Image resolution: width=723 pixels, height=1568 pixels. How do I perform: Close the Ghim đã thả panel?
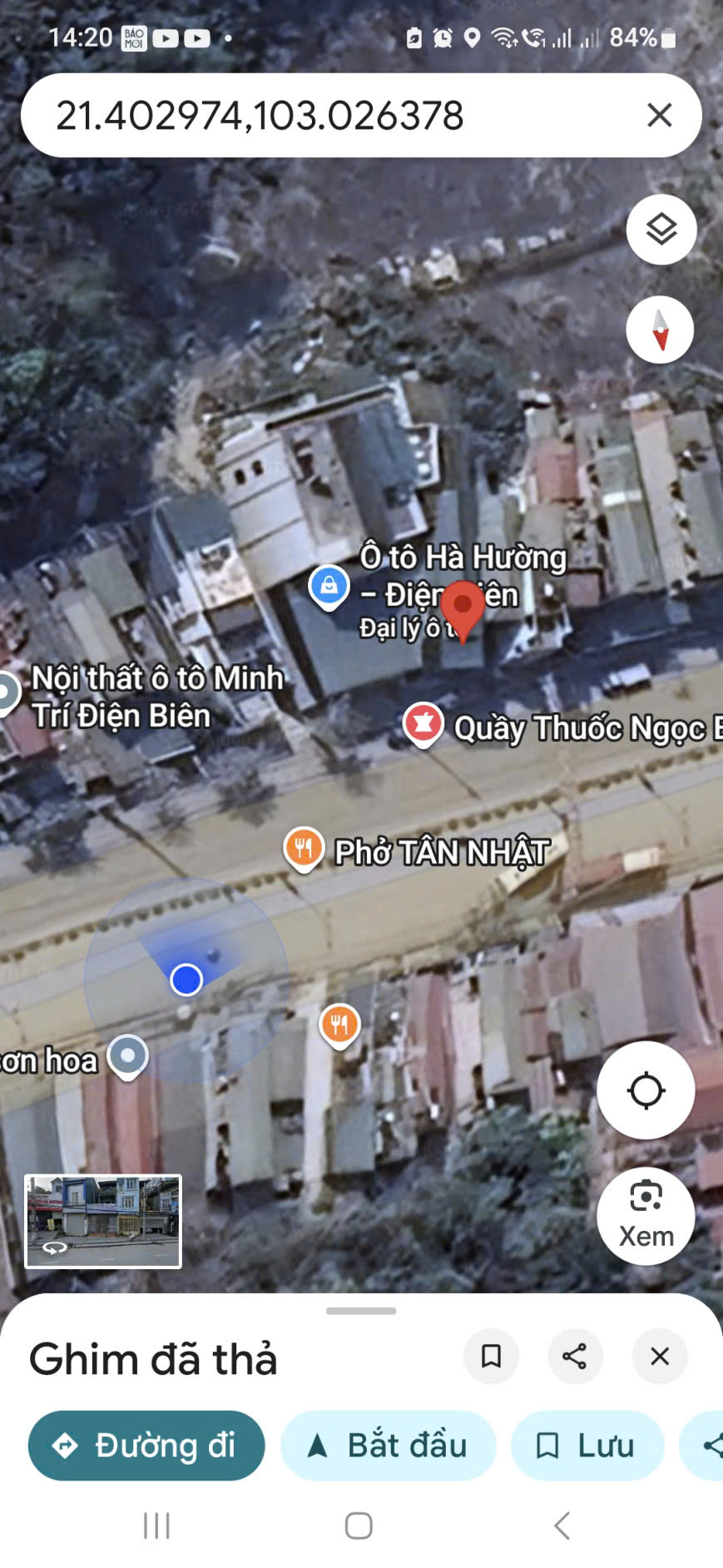660,1357
